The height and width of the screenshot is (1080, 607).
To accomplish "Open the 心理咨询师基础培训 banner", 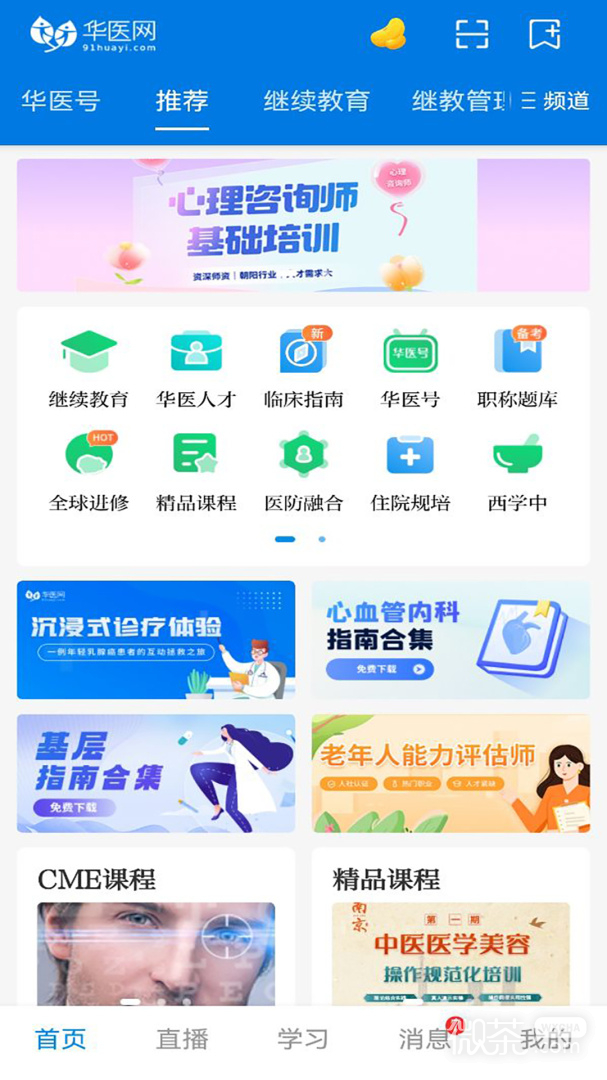I will click(x=303, y=225).
